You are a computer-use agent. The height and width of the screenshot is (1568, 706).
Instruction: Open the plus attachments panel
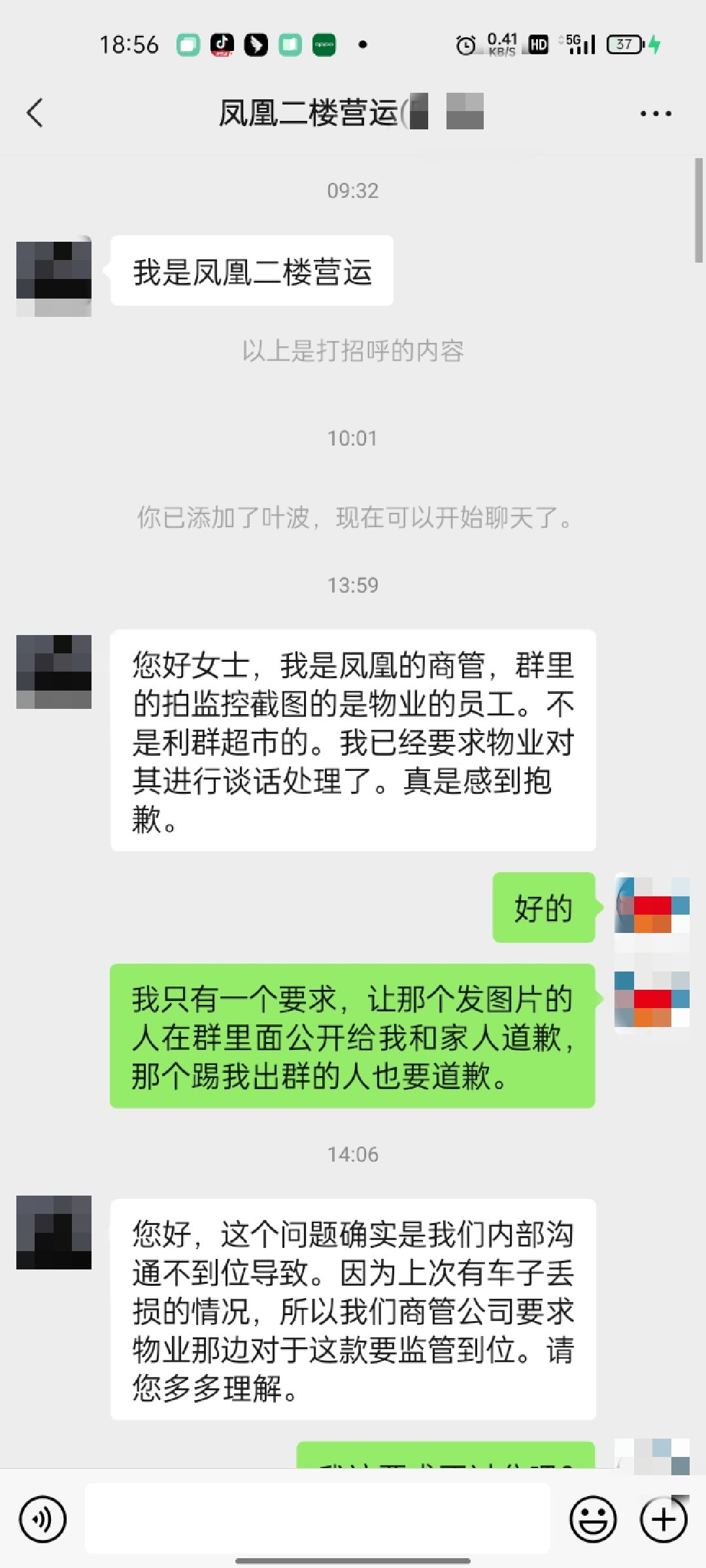tap(664, 1519)
